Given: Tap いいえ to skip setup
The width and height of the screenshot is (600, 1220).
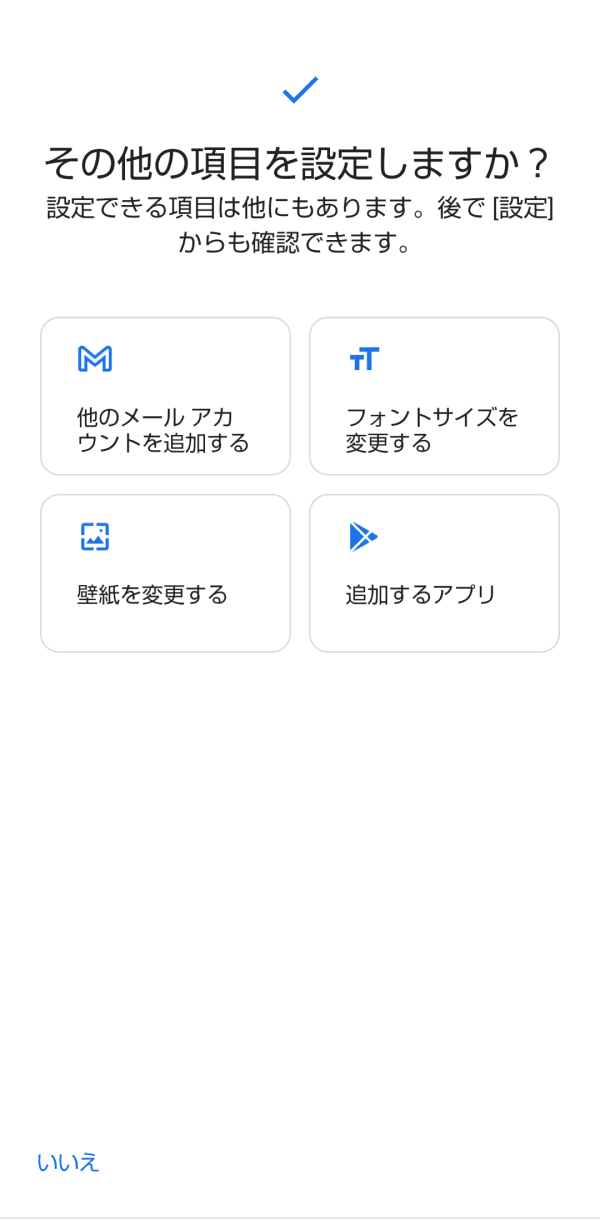Looking at the screenshot, I should [x=68, y=1162].
